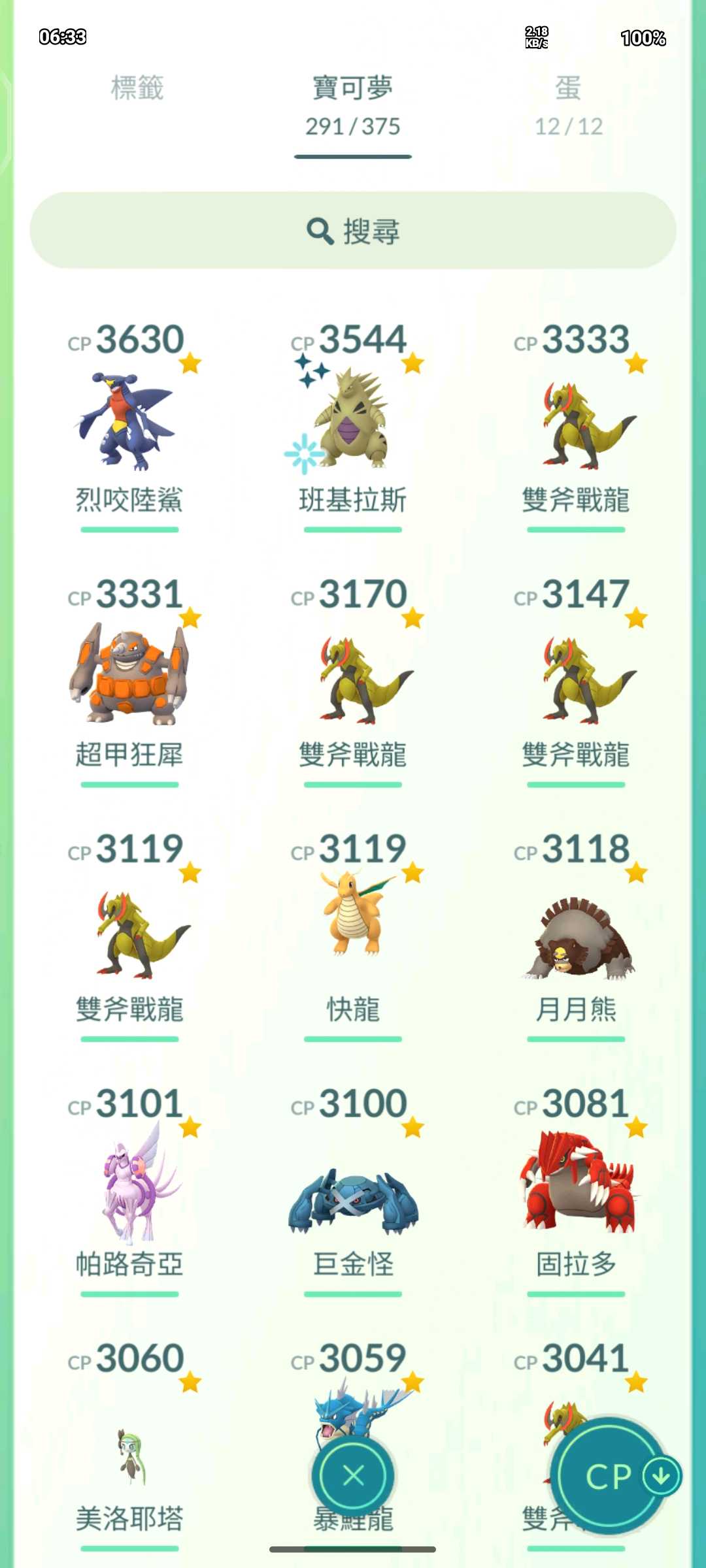Open 超甲狂犀 with CP 3331
Screen dimensions: 706x1568
tap(129, 678)
